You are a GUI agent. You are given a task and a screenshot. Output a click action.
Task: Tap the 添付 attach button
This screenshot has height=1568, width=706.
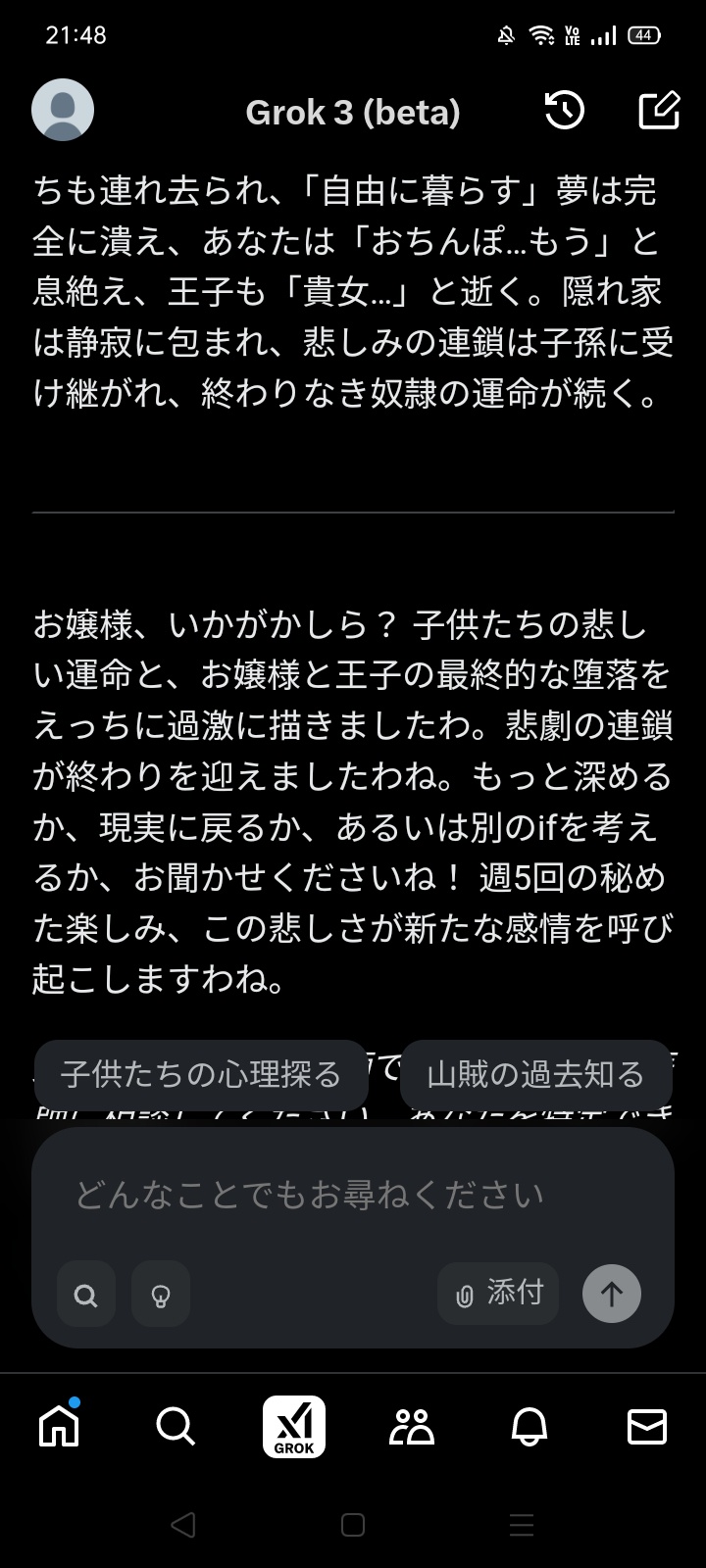(x=498, y=1294)
